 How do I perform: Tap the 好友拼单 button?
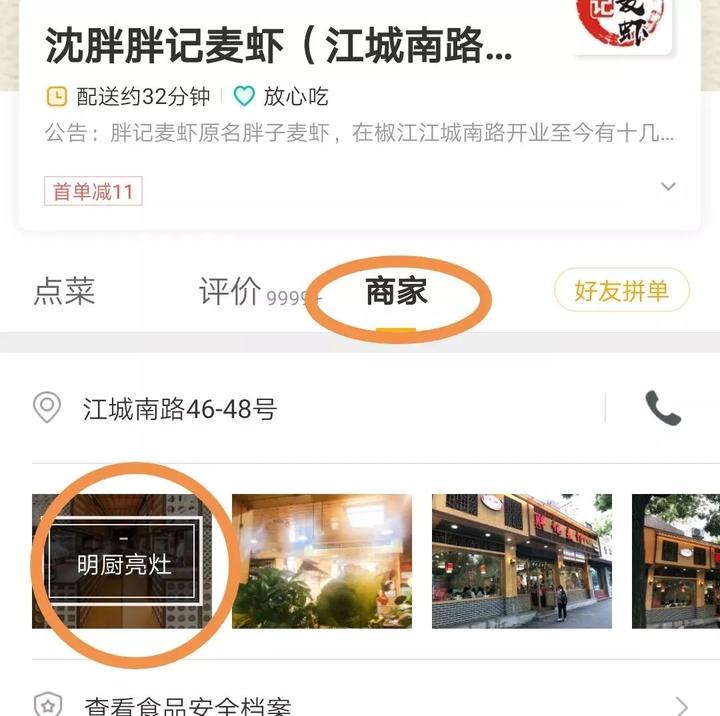click(x=621, y=292)
